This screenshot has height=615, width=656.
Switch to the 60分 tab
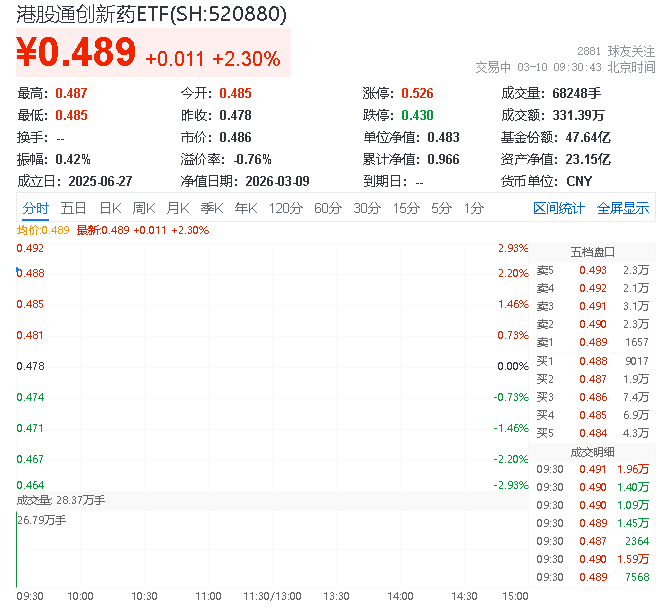pos(328,208)
